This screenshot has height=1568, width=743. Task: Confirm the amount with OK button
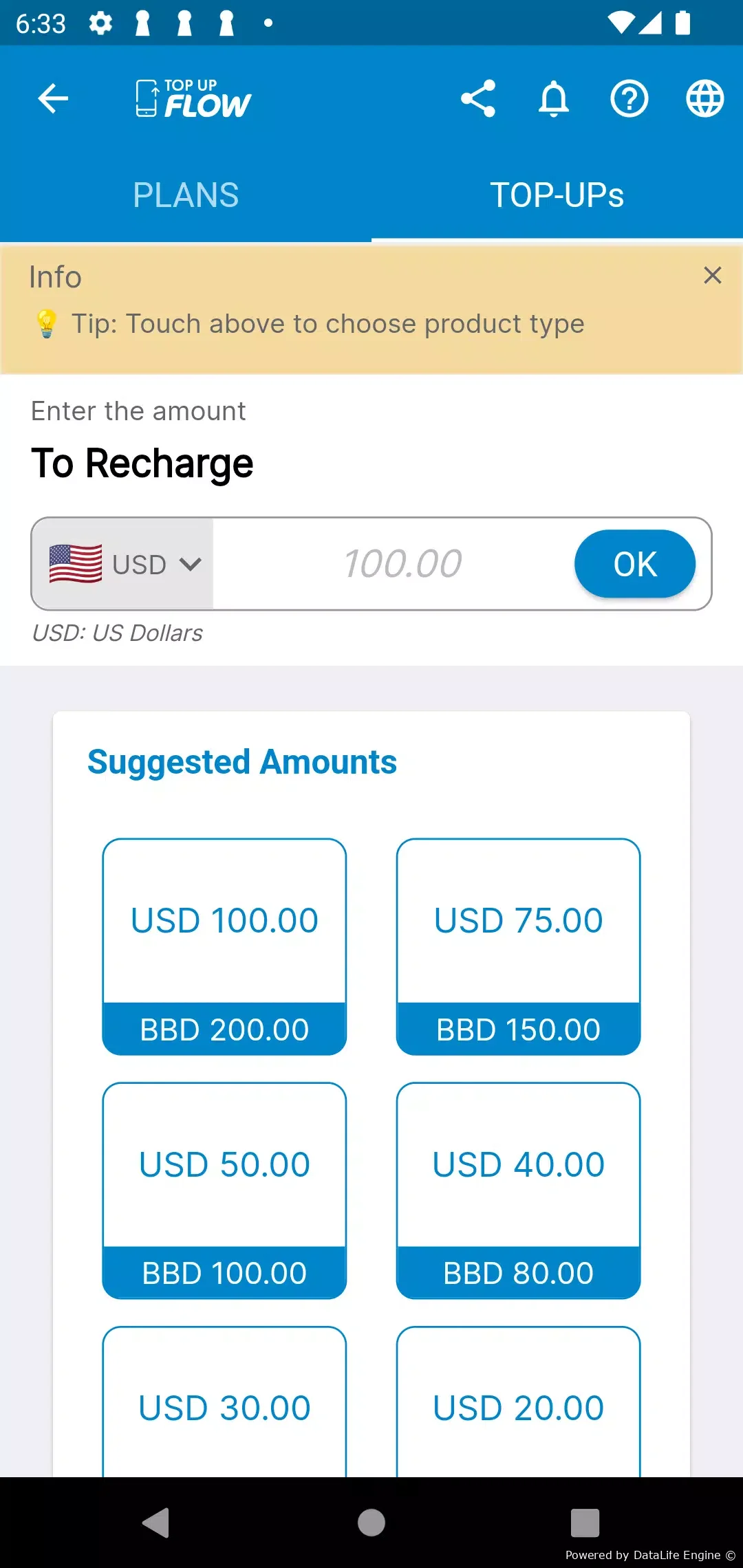tap(635, 564)
